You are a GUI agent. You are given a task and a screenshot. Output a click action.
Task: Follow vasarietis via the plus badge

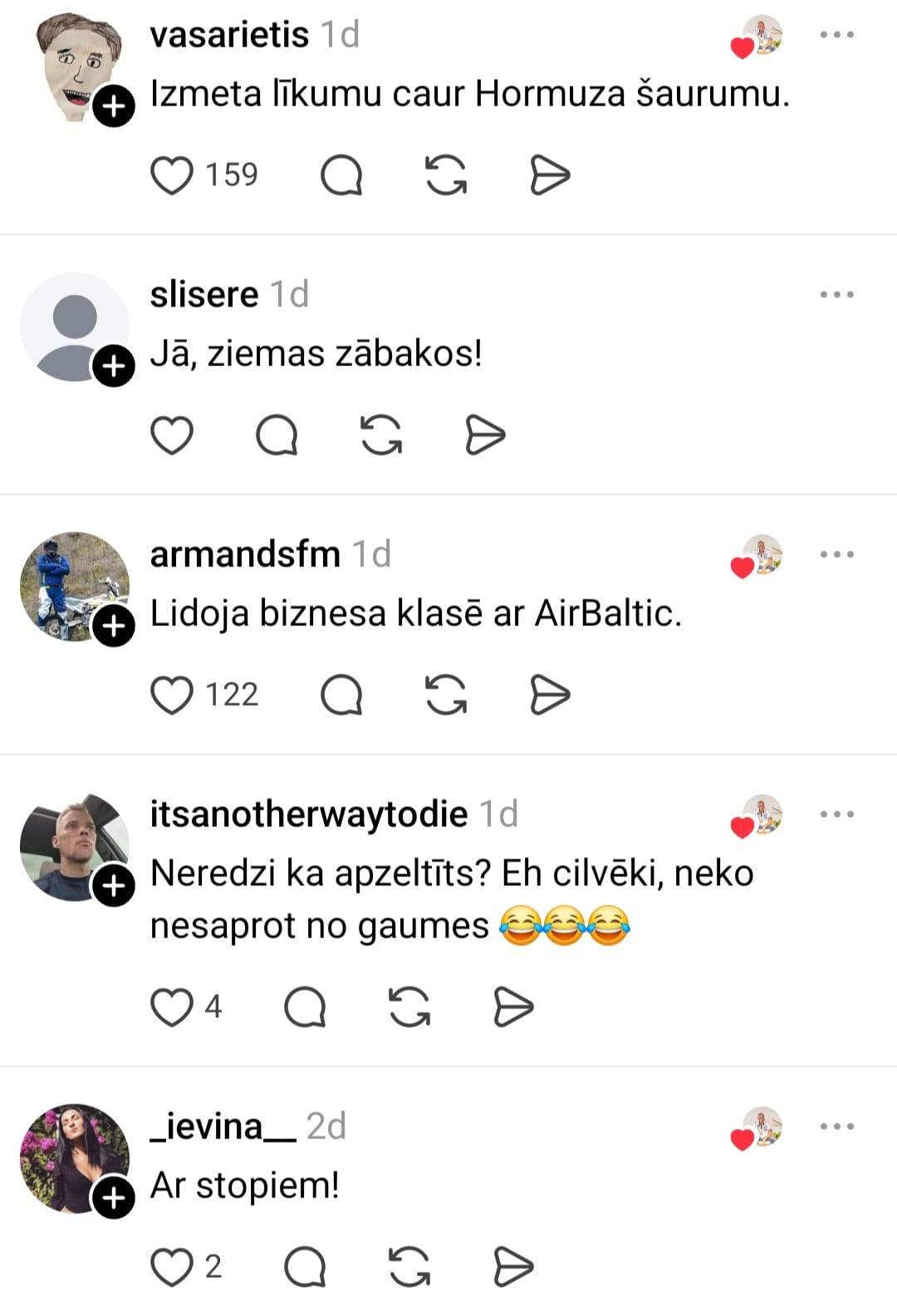[x=114, y=107]
